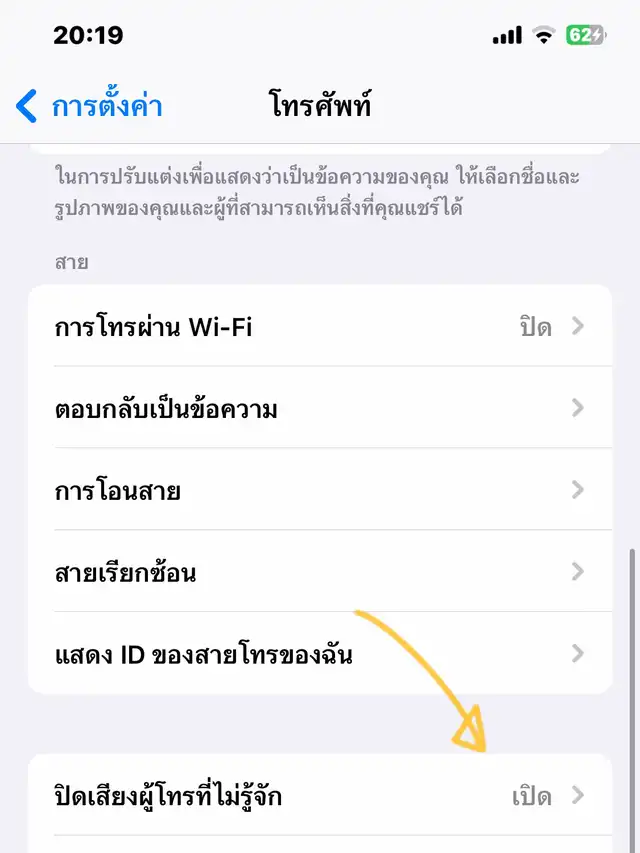The width and height of the screenshot is (640, 853).
Task: Open การโอนสาย settings
Action: (x=320, y=489)
